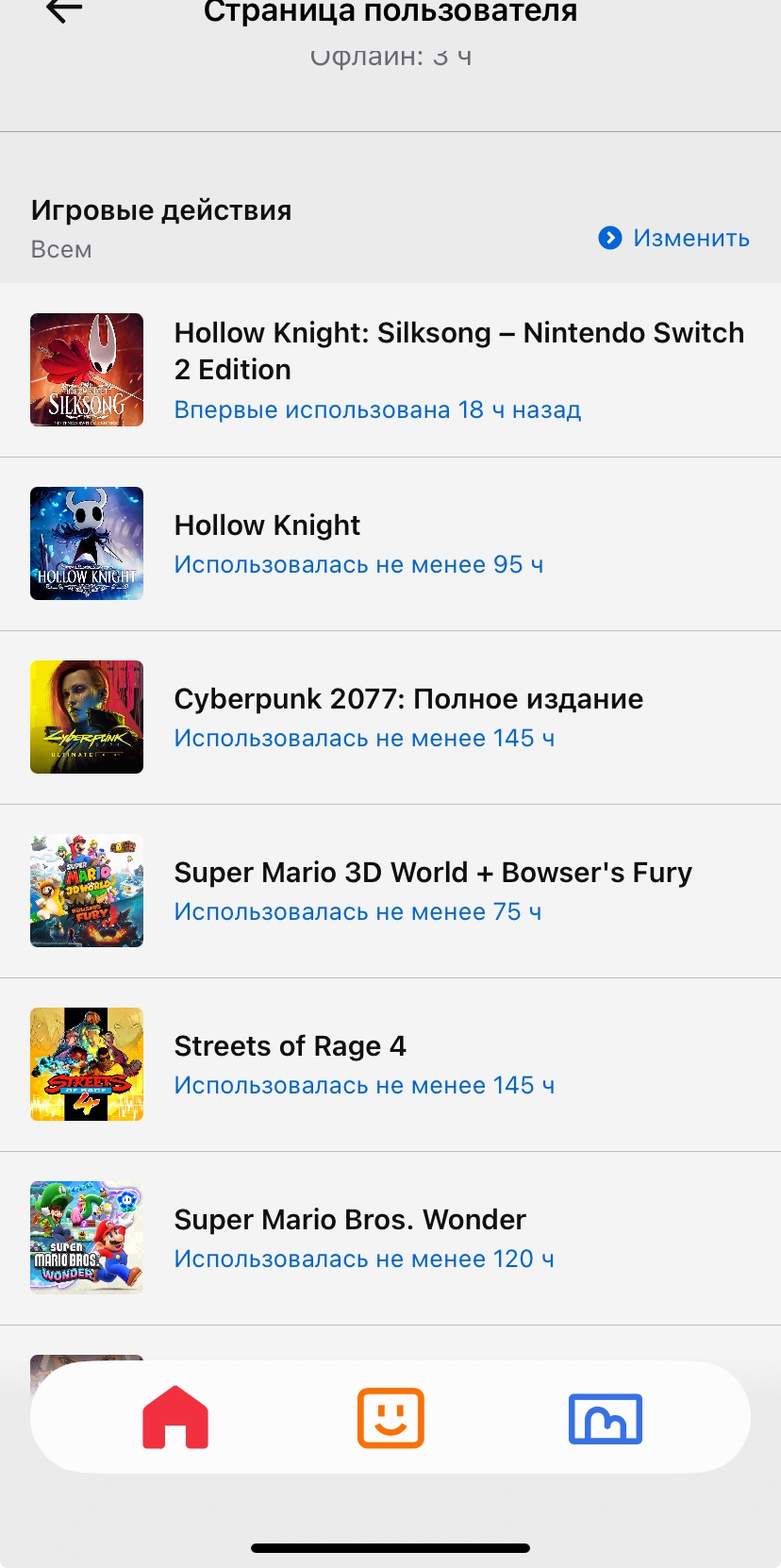View Super Mario Bros. Wonder details
The image size is (781, 1568).
(390, 1238)
